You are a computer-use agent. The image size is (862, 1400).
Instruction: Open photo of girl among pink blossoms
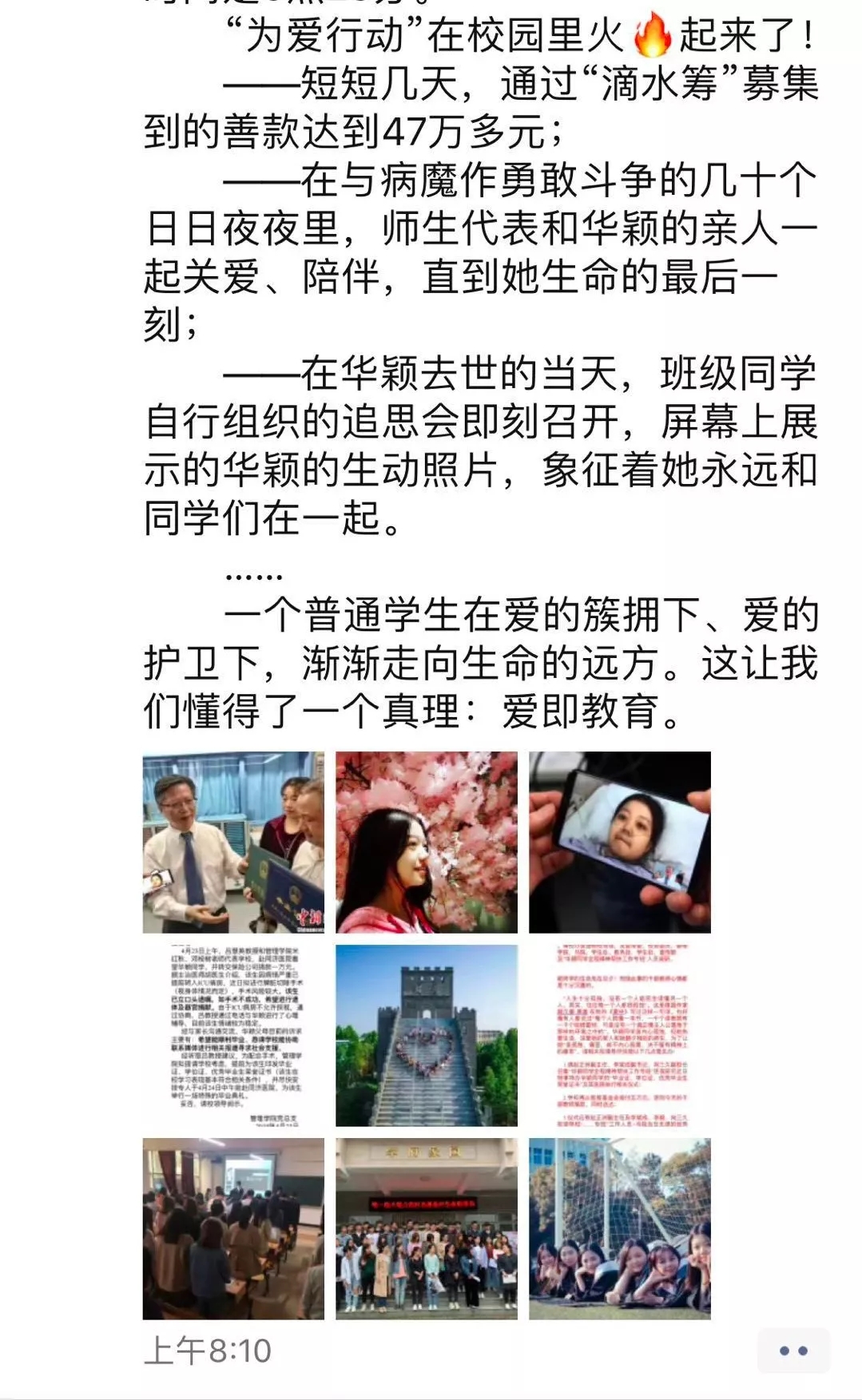(x=427, y=843)
